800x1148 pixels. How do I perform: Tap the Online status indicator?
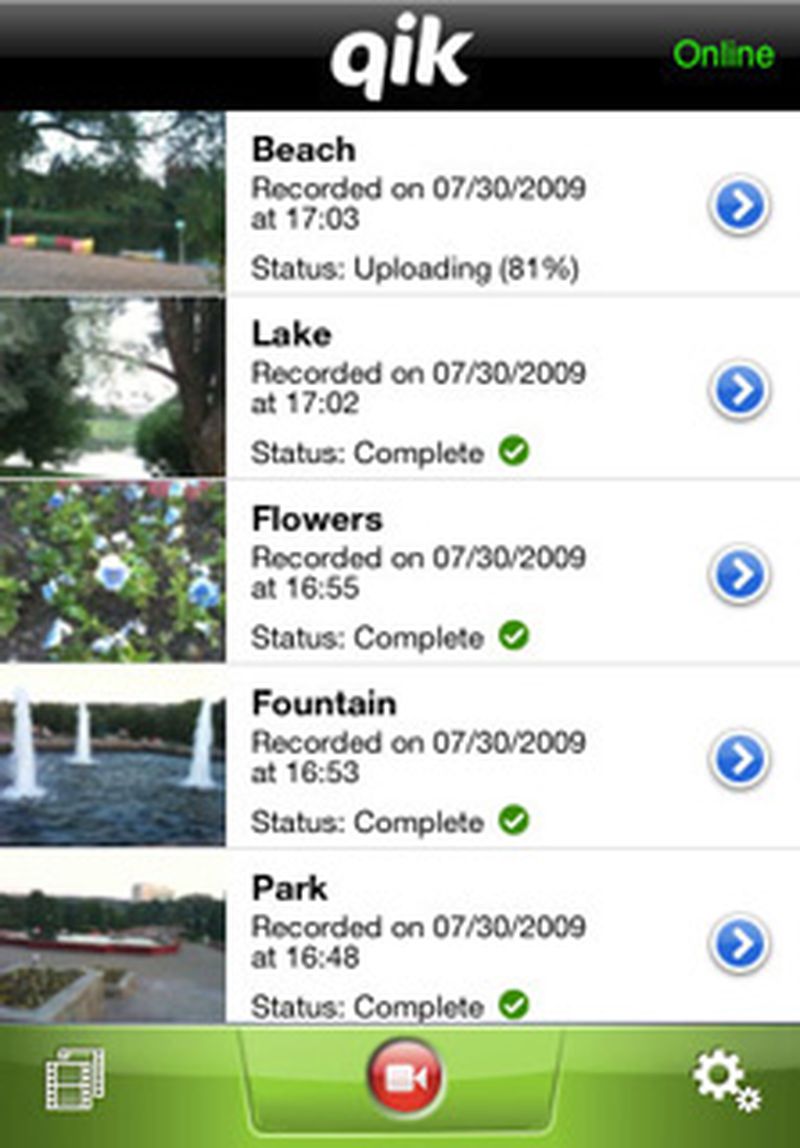(x=723, y=55)
